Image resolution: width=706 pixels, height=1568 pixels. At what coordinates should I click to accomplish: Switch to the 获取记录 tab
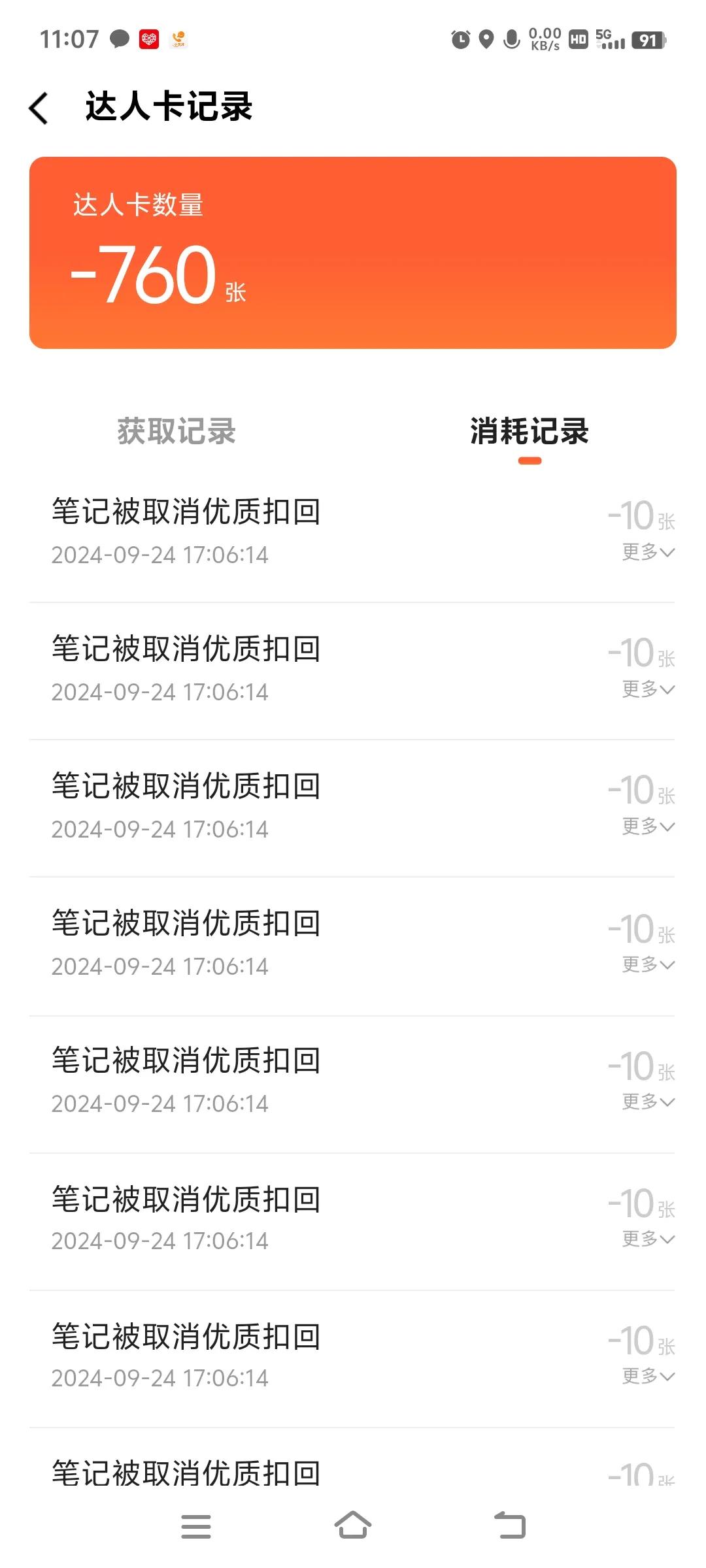tap(176, 431)
